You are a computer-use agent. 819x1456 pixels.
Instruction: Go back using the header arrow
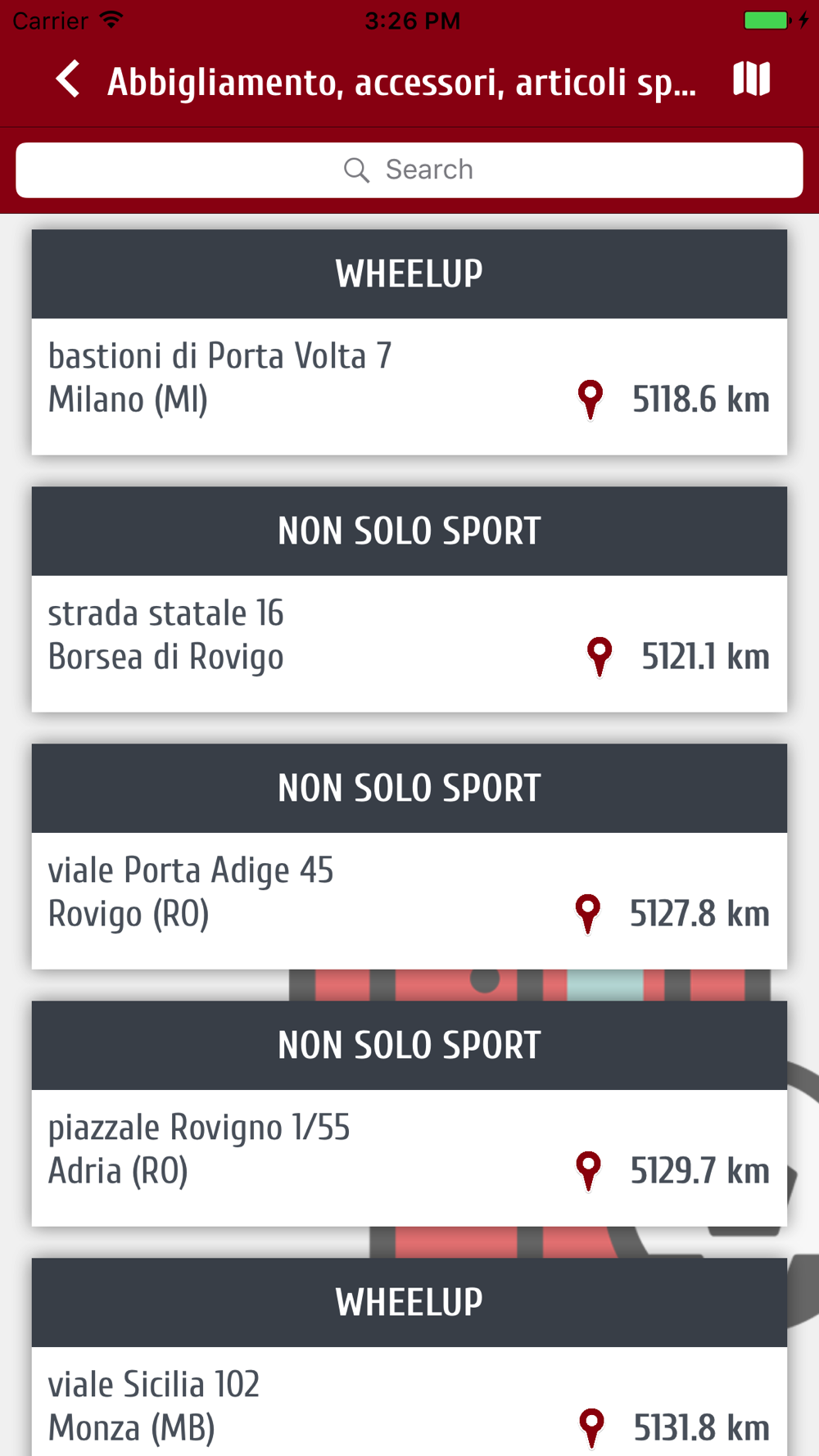point(68,80)
